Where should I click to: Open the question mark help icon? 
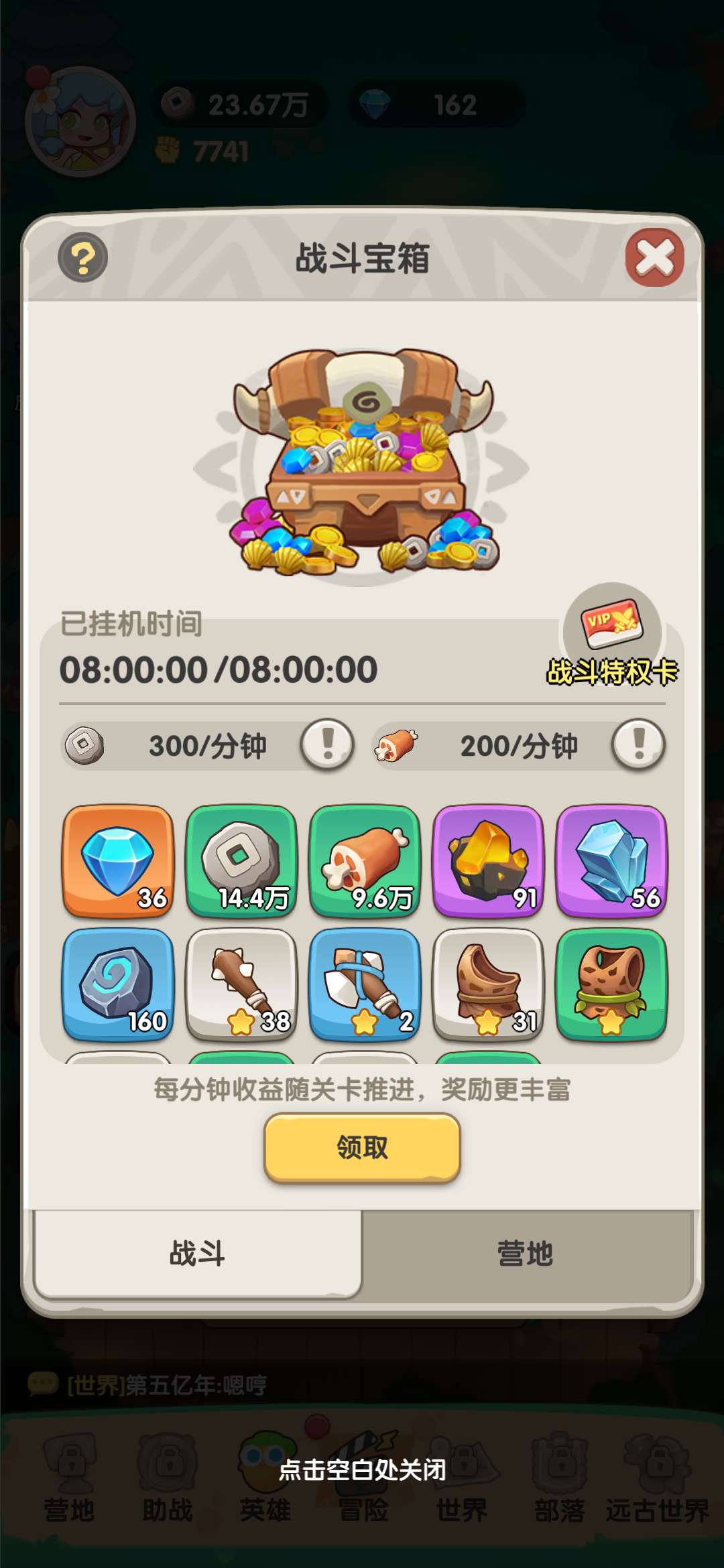coord(83,257)
